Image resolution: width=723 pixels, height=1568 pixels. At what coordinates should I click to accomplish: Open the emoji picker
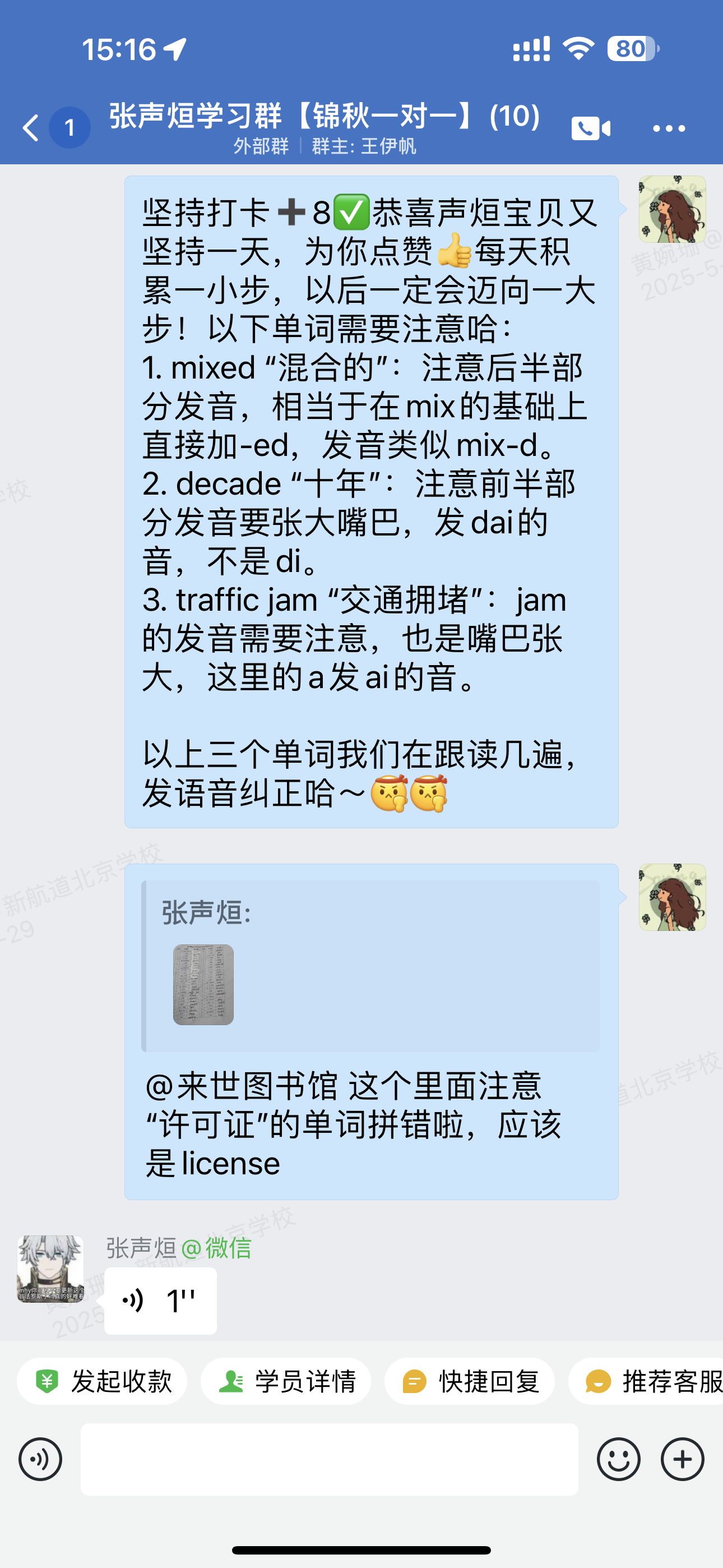point(618,1459)
